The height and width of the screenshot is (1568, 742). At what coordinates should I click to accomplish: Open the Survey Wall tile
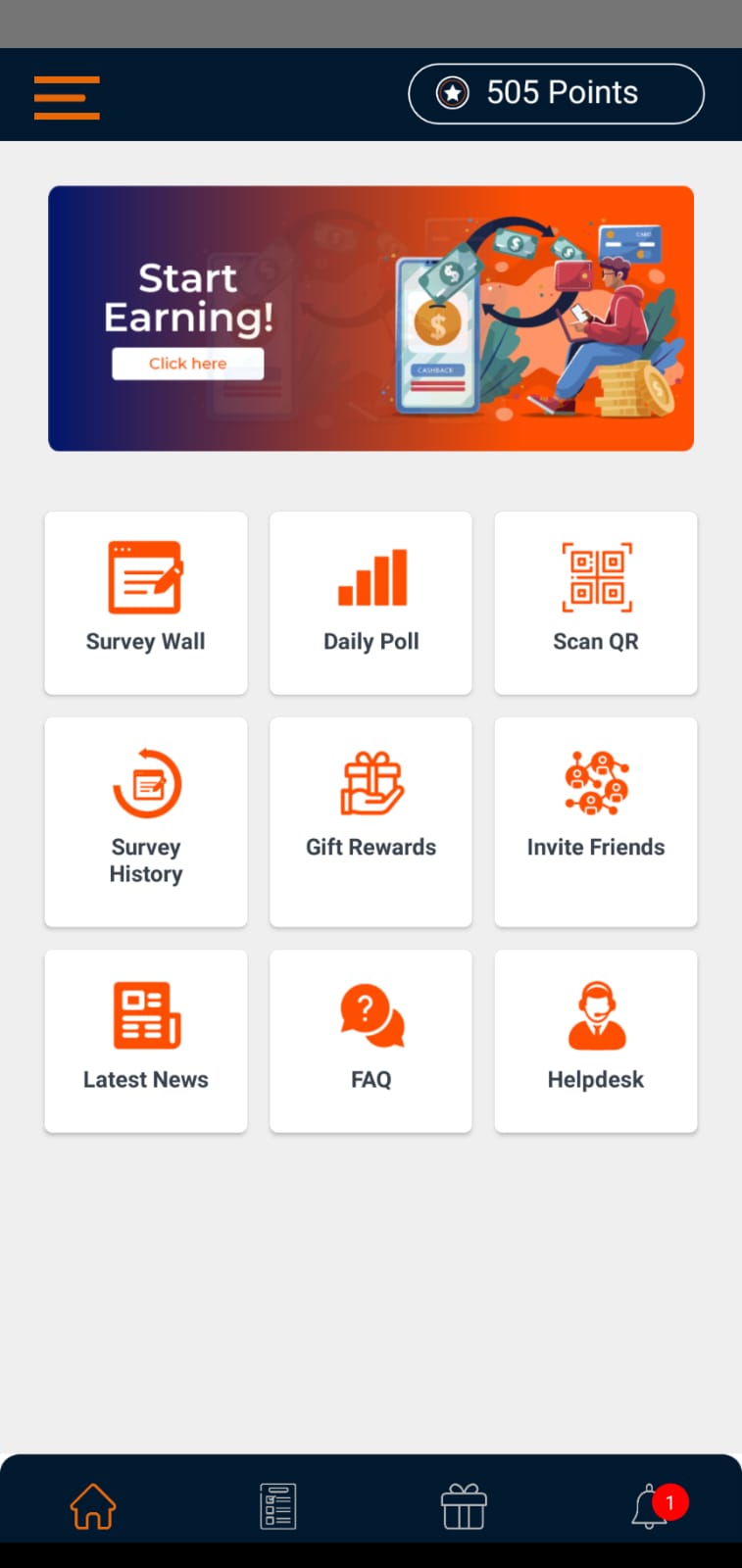(x=146, y=603)
